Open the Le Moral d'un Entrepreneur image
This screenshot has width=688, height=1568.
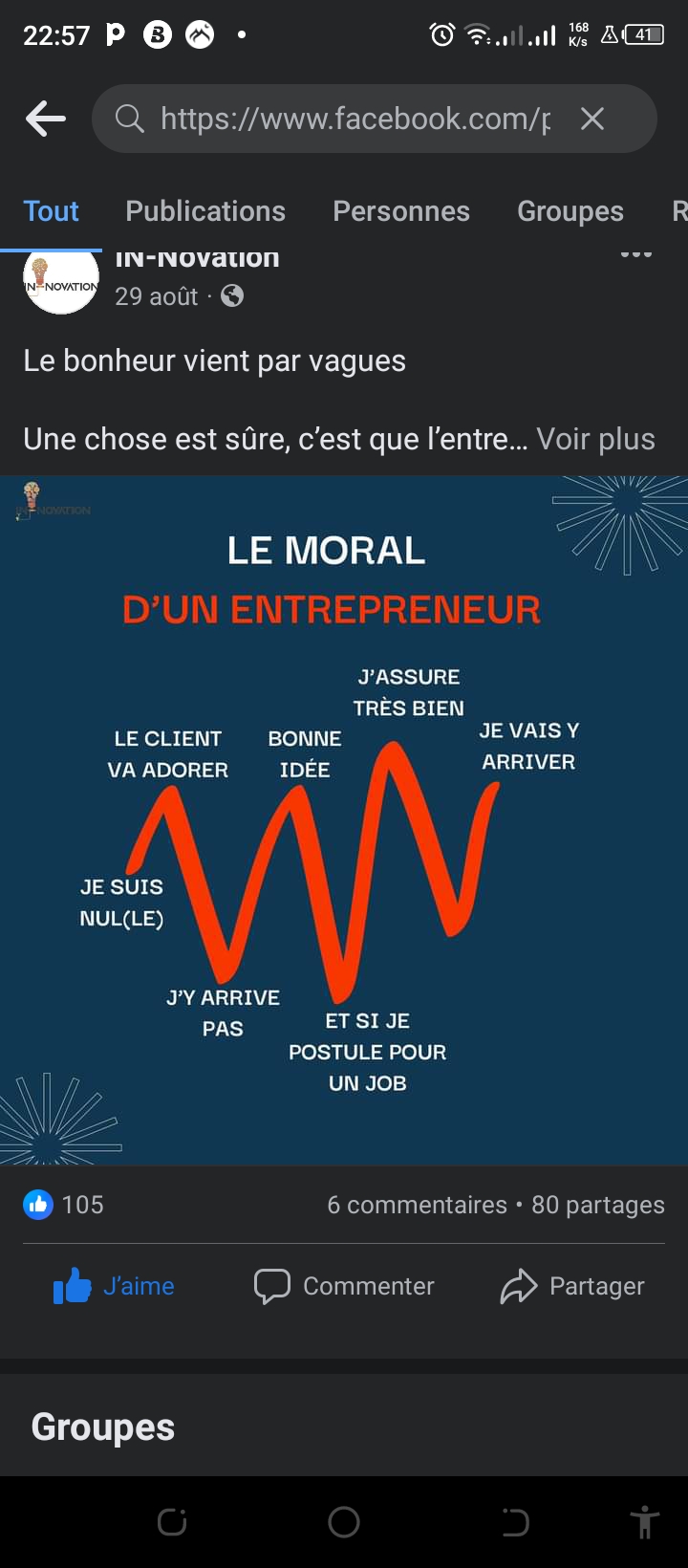tap(344, 820)
